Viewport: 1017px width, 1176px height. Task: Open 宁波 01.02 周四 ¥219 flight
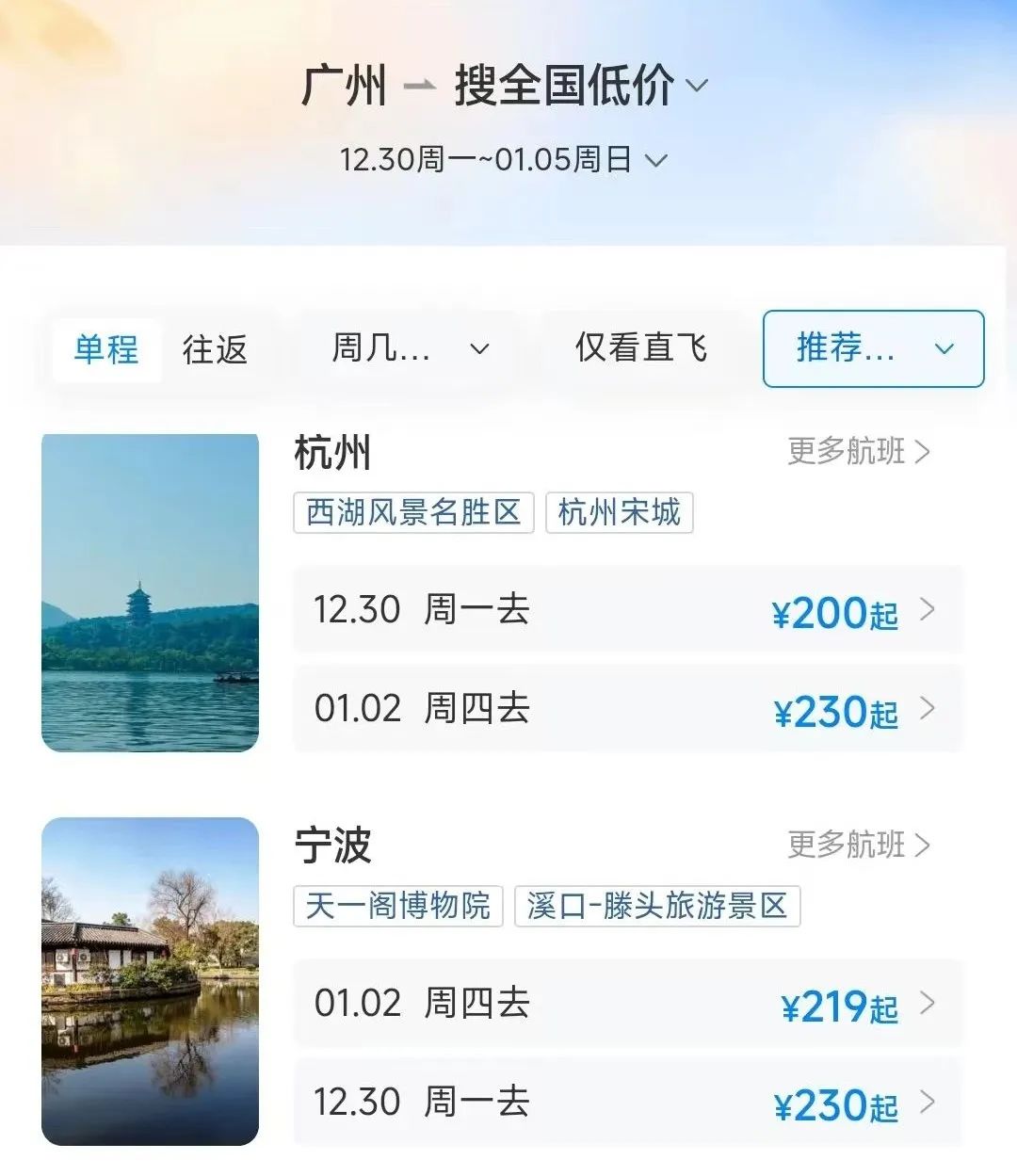click(x=628, y=1004)
